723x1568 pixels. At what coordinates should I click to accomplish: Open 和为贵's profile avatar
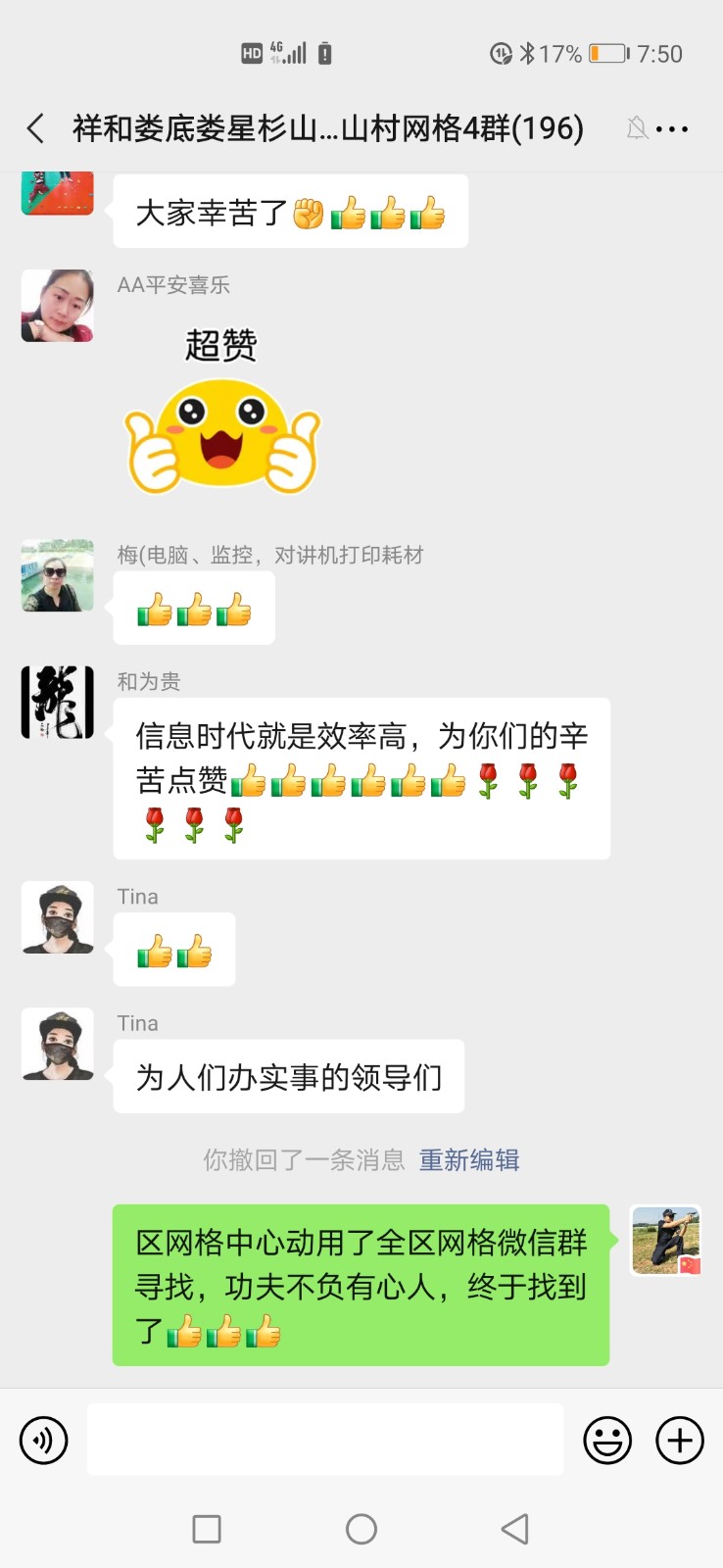point(58,703)
